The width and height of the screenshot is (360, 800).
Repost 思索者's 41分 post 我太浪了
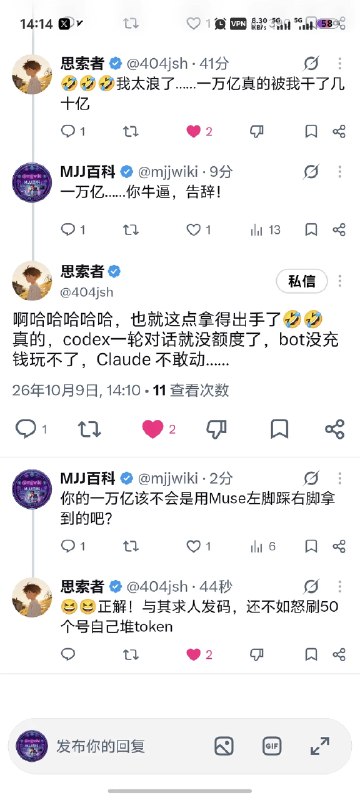click(131, 131)
